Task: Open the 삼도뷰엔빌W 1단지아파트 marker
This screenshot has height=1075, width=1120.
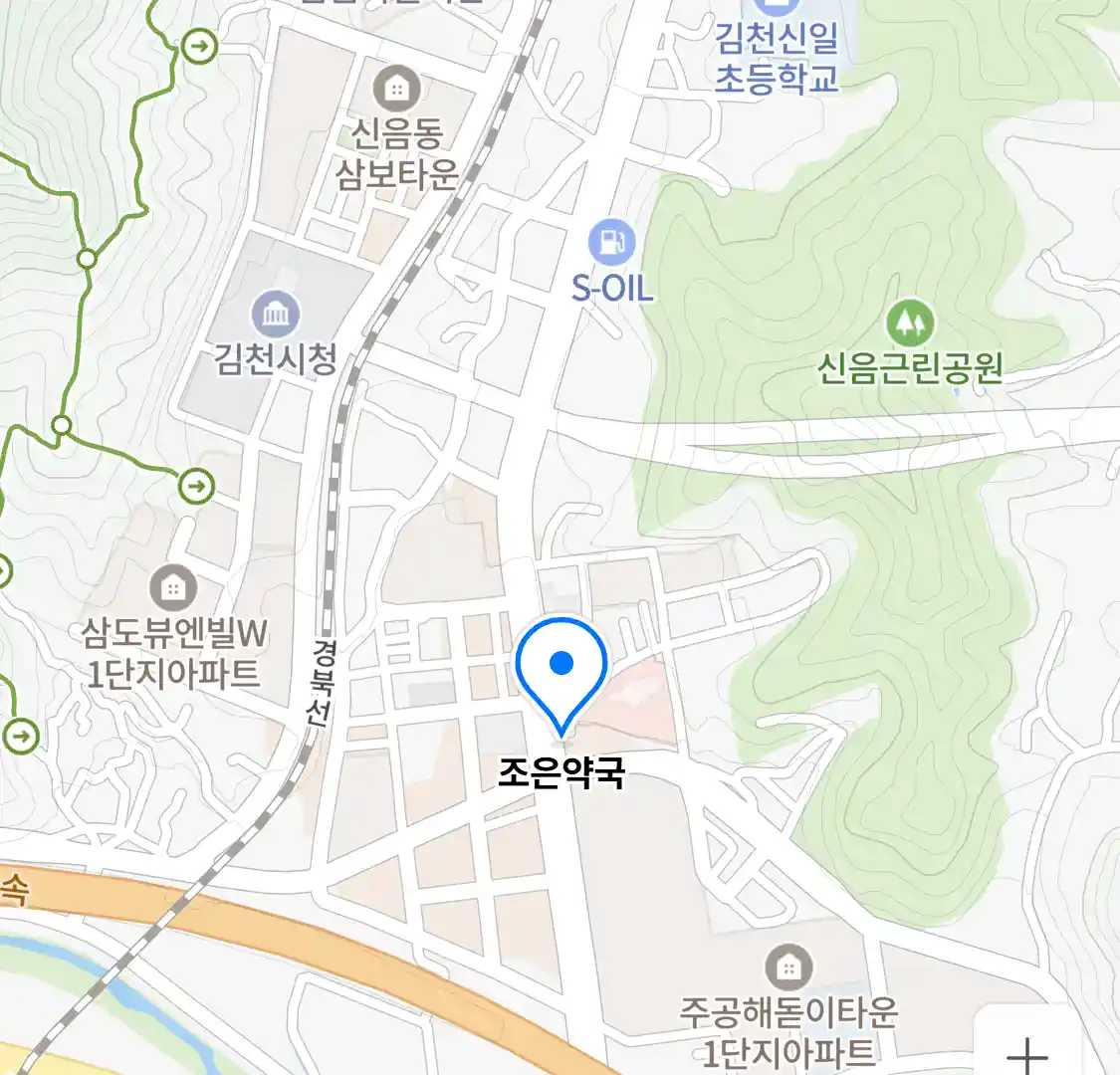Action: point(173,588)
